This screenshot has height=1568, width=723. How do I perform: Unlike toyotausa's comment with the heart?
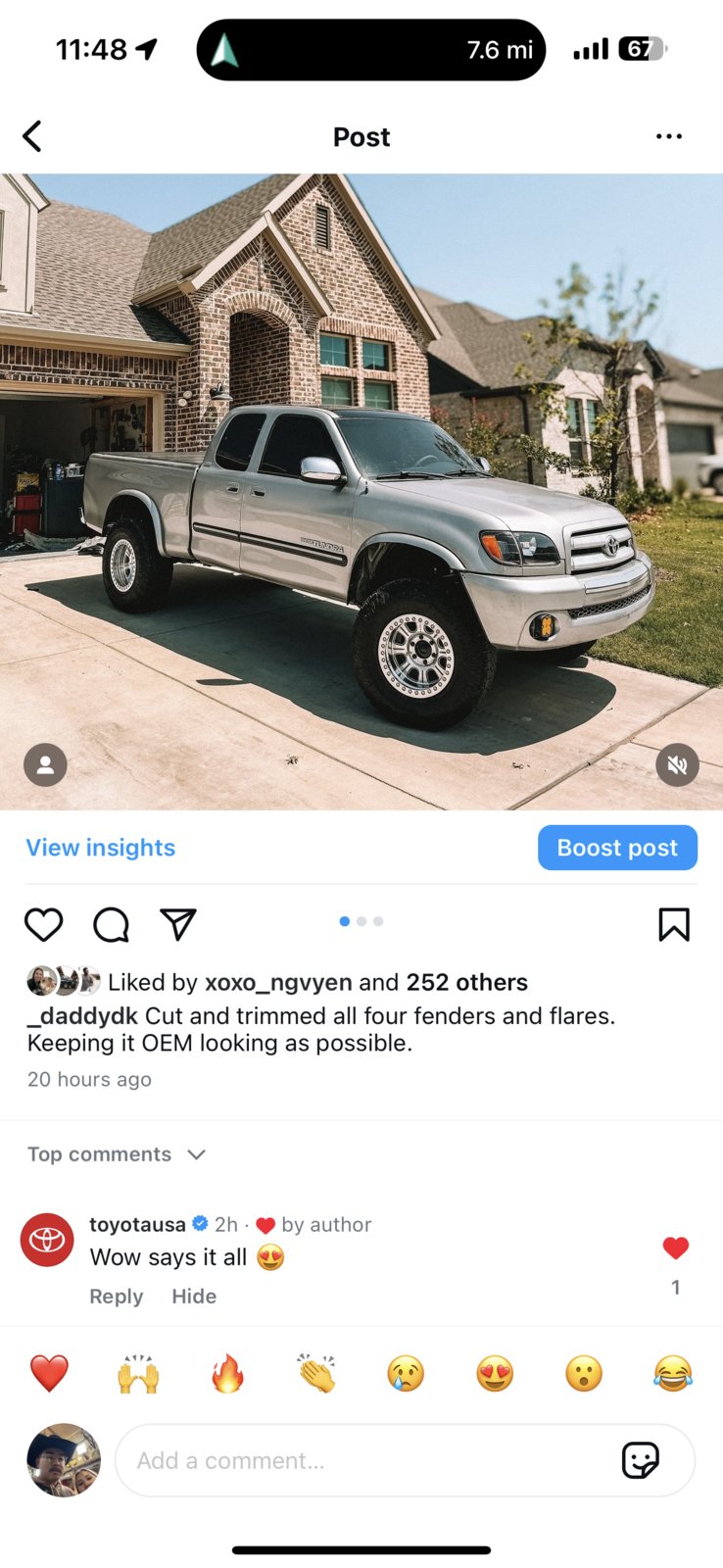pos(675,1248)
